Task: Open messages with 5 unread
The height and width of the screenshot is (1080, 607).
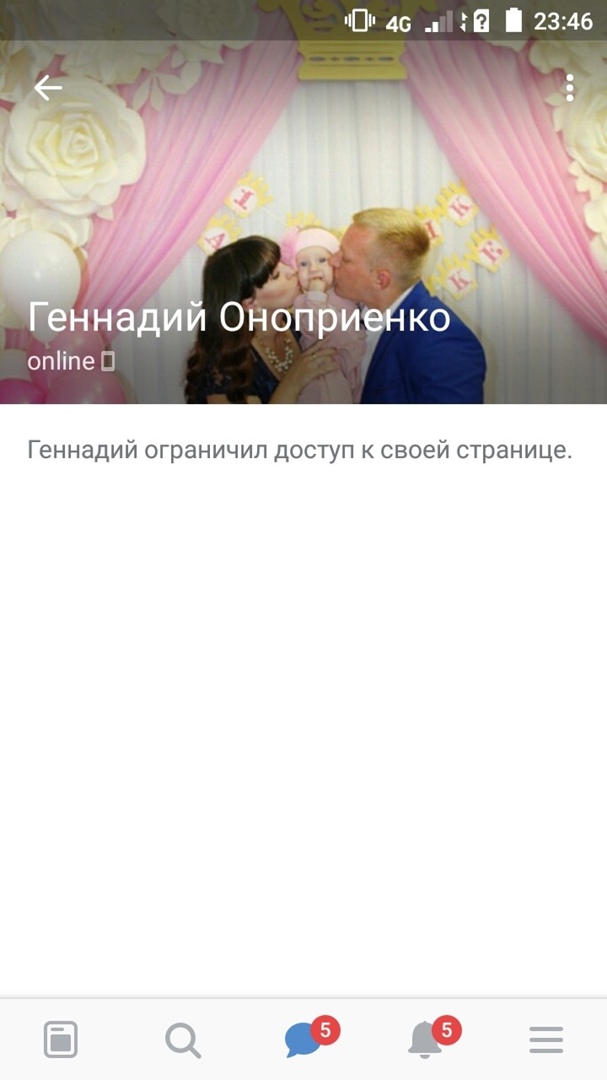Action: click(304, 1040)
